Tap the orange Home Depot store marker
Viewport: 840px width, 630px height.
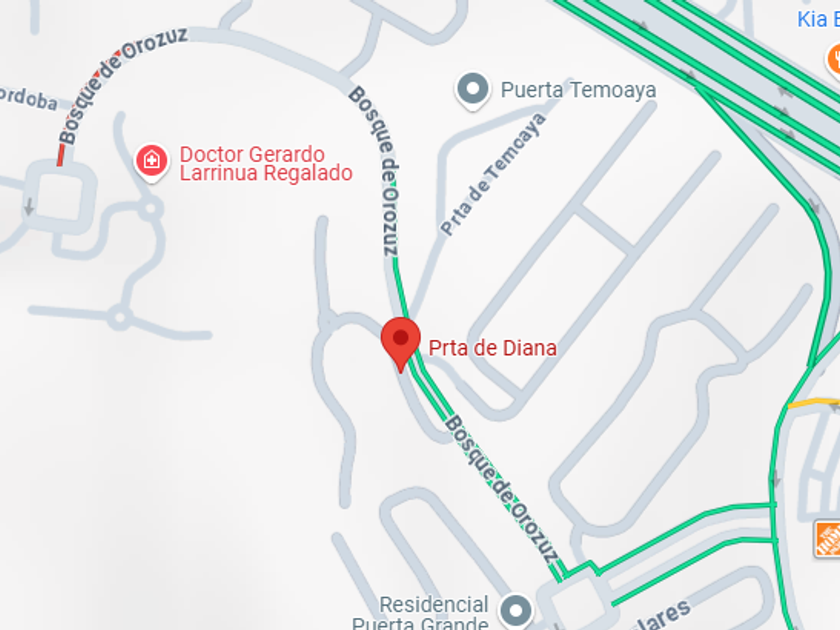pyautogui.click(x=828, y=539)
